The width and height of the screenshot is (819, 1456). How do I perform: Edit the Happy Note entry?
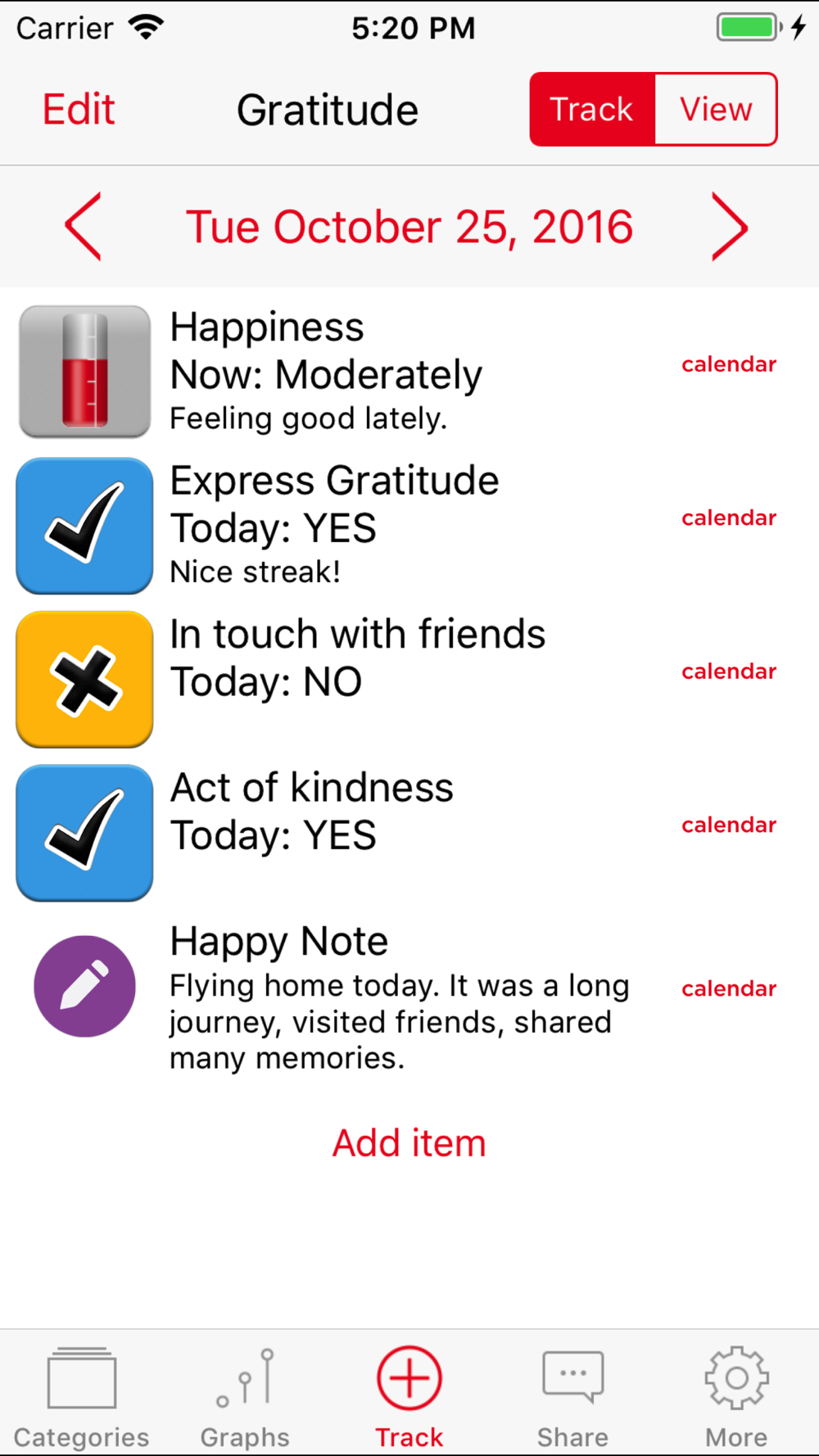(x=84, y=987)
